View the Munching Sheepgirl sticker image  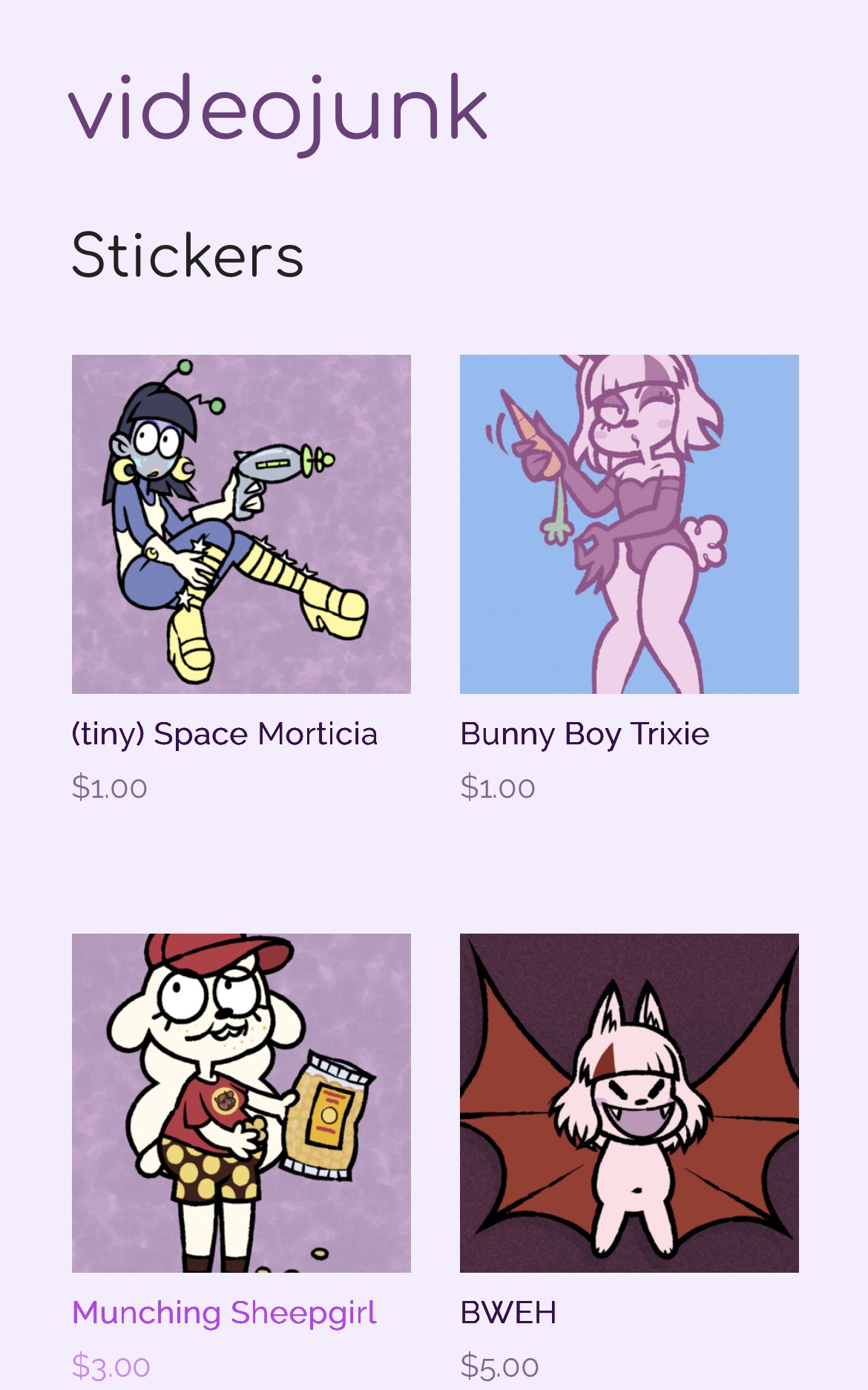(x=241, y=1103)
